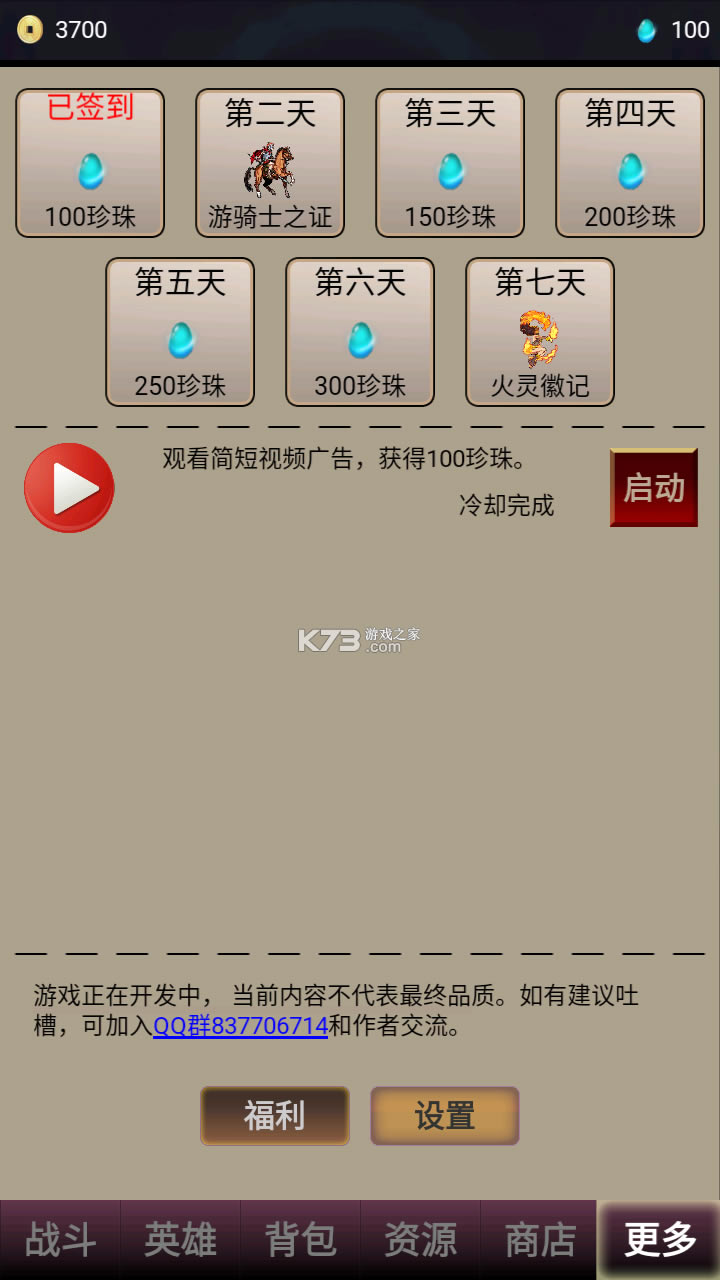Play the video ad with the red play icon
Image resolution: width=720 pixels, height=1280 pixels.
pos(69,488)
